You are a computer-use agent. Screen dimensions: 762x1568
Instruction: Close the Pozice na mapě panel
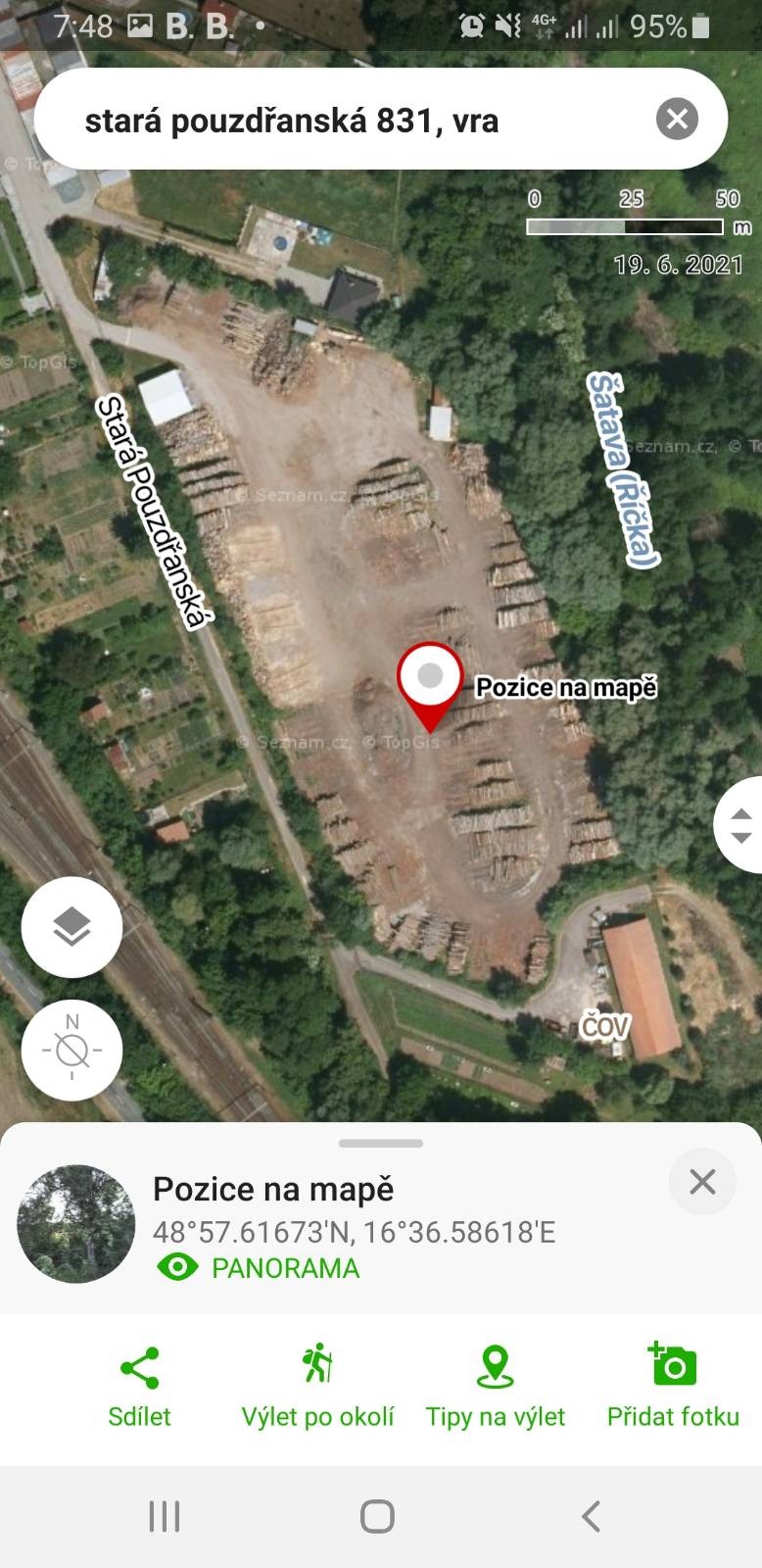(x=702, y=1182)
